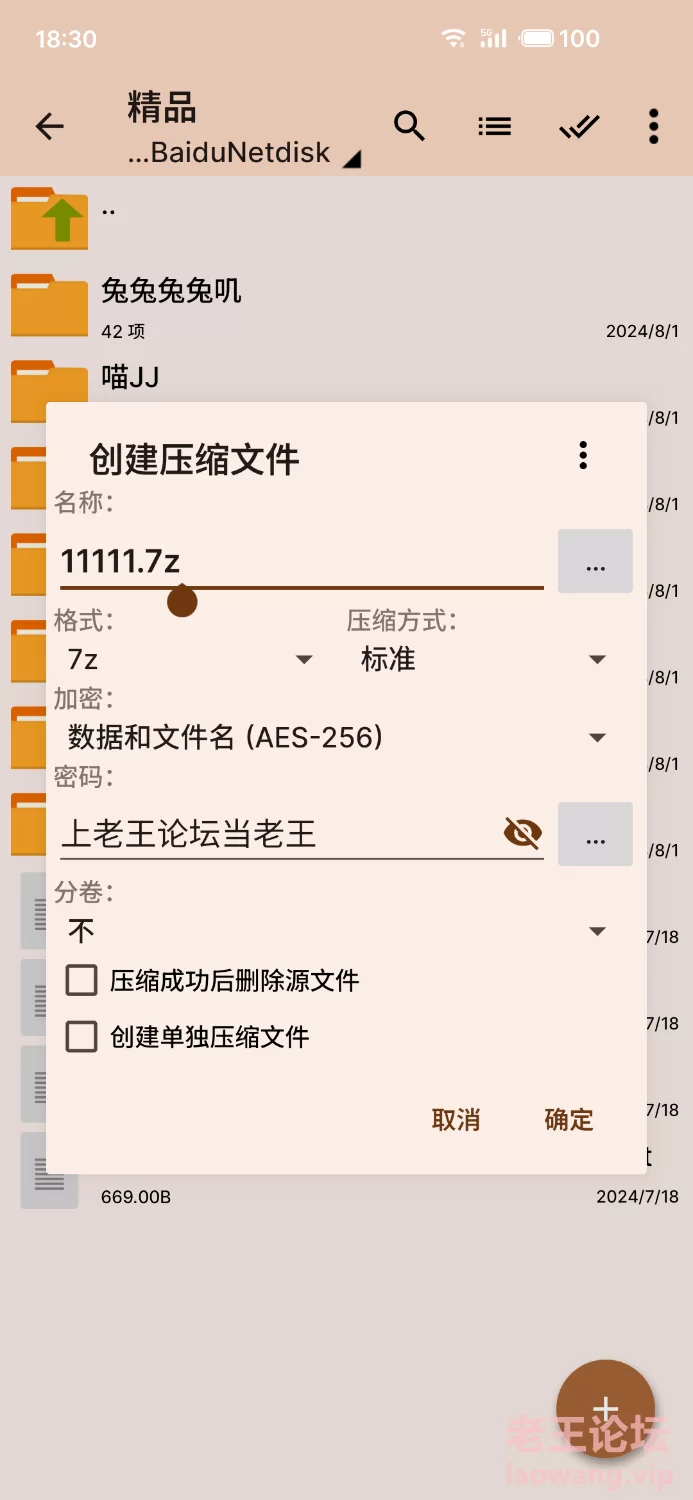Switch list view mode icon
Image resolution: width=693 pixels, height=1500 pixels.
[x=494, y=126]
